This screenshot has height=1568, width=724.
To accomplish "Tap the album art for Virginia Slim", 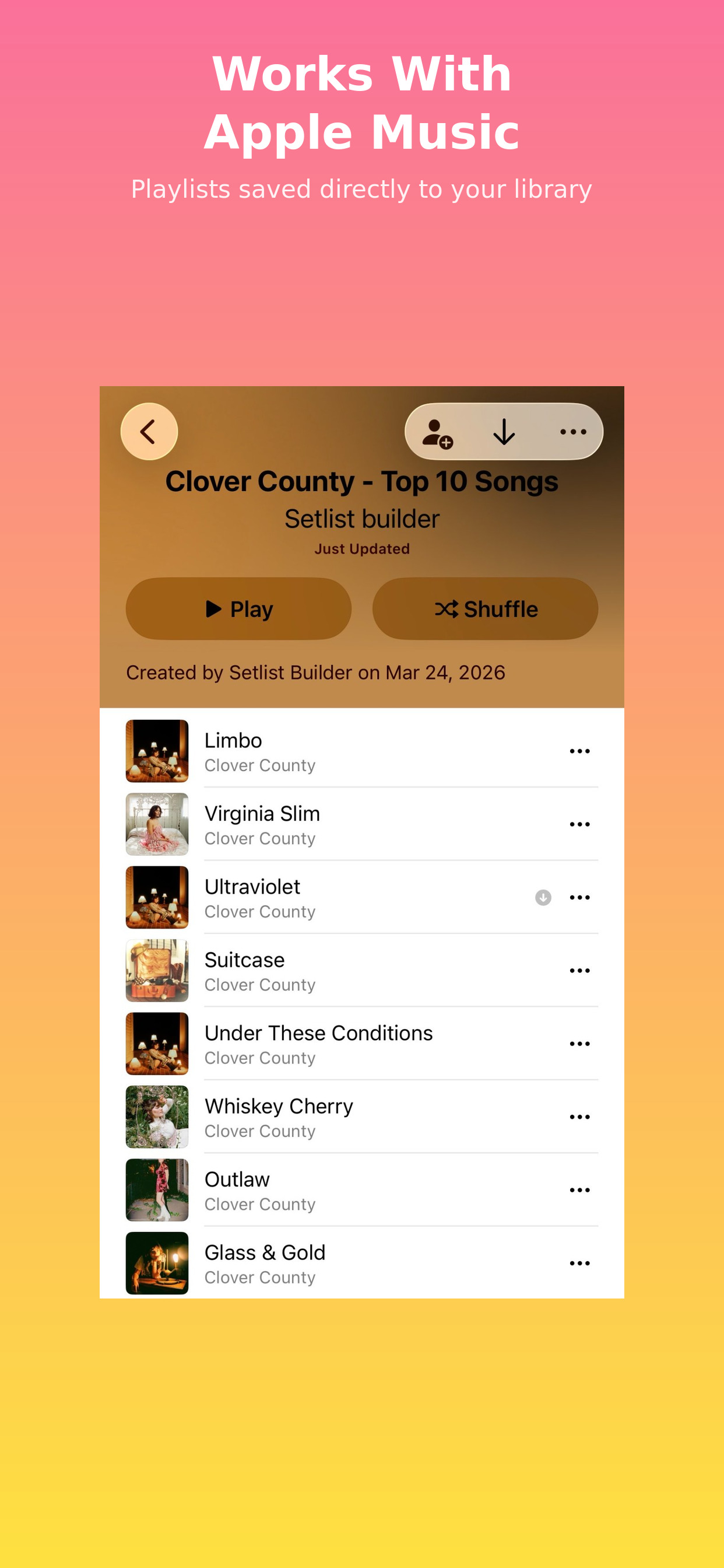I will click(156, 824).
